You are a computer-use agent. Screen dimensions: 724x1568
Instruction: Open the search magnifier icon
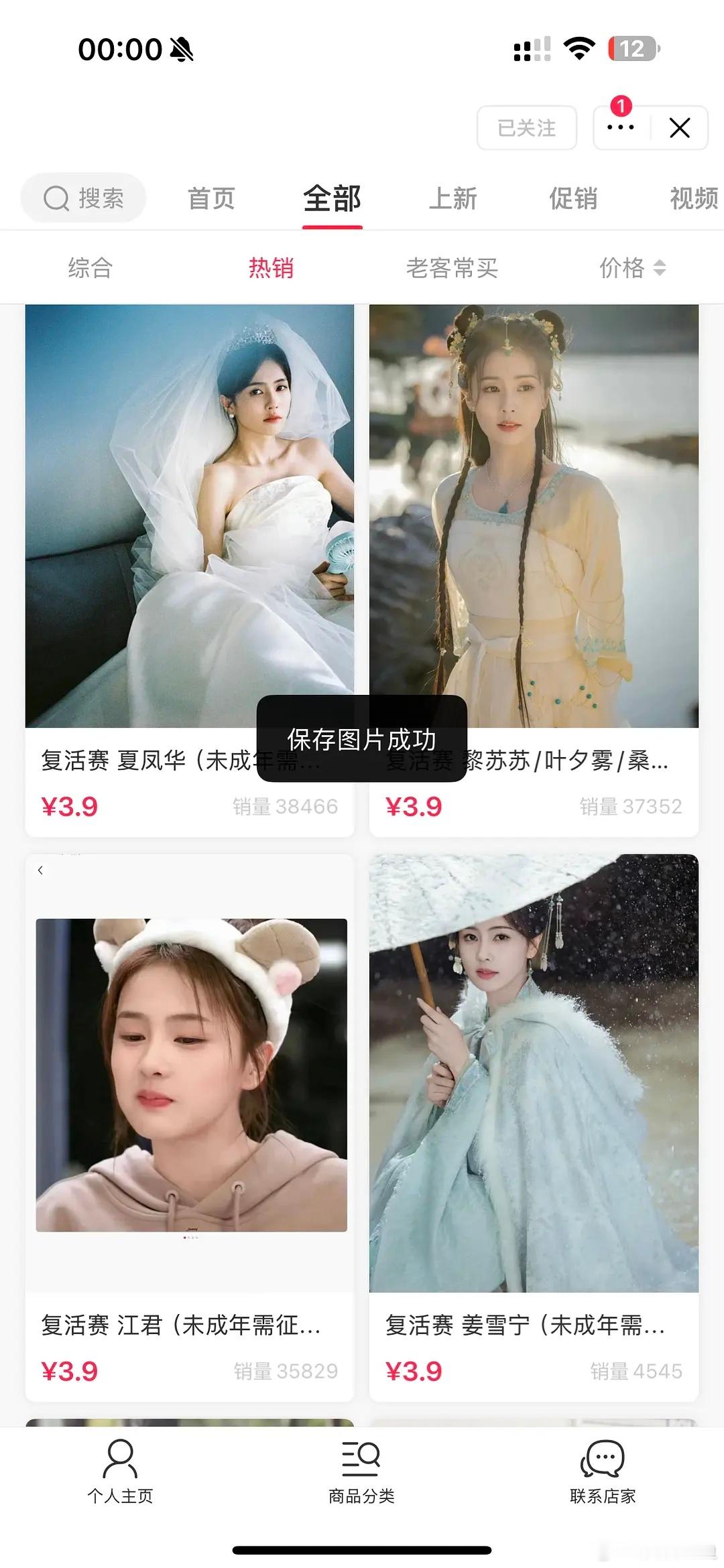57,197
